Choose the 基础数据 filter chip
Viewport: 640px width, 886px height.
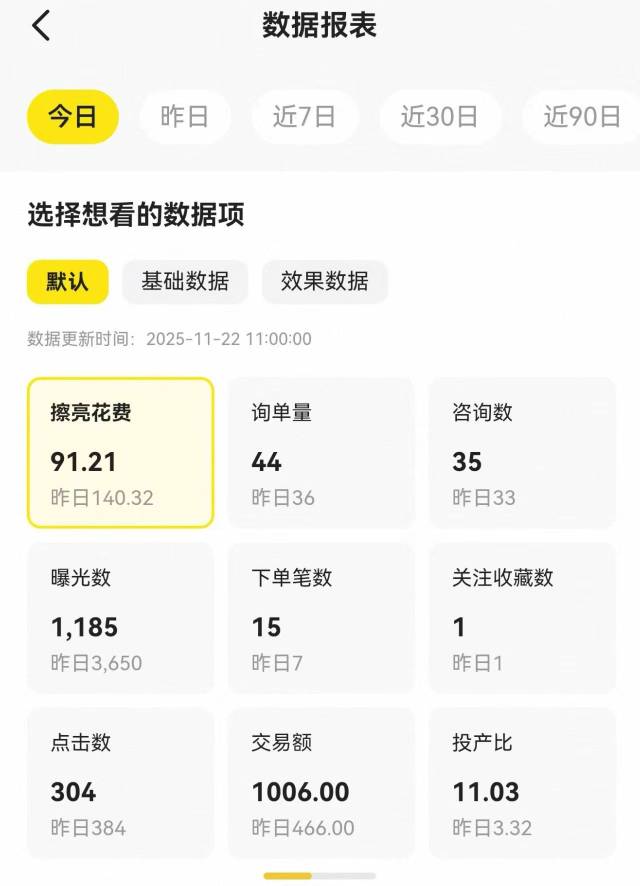click(x=185, y=281)
